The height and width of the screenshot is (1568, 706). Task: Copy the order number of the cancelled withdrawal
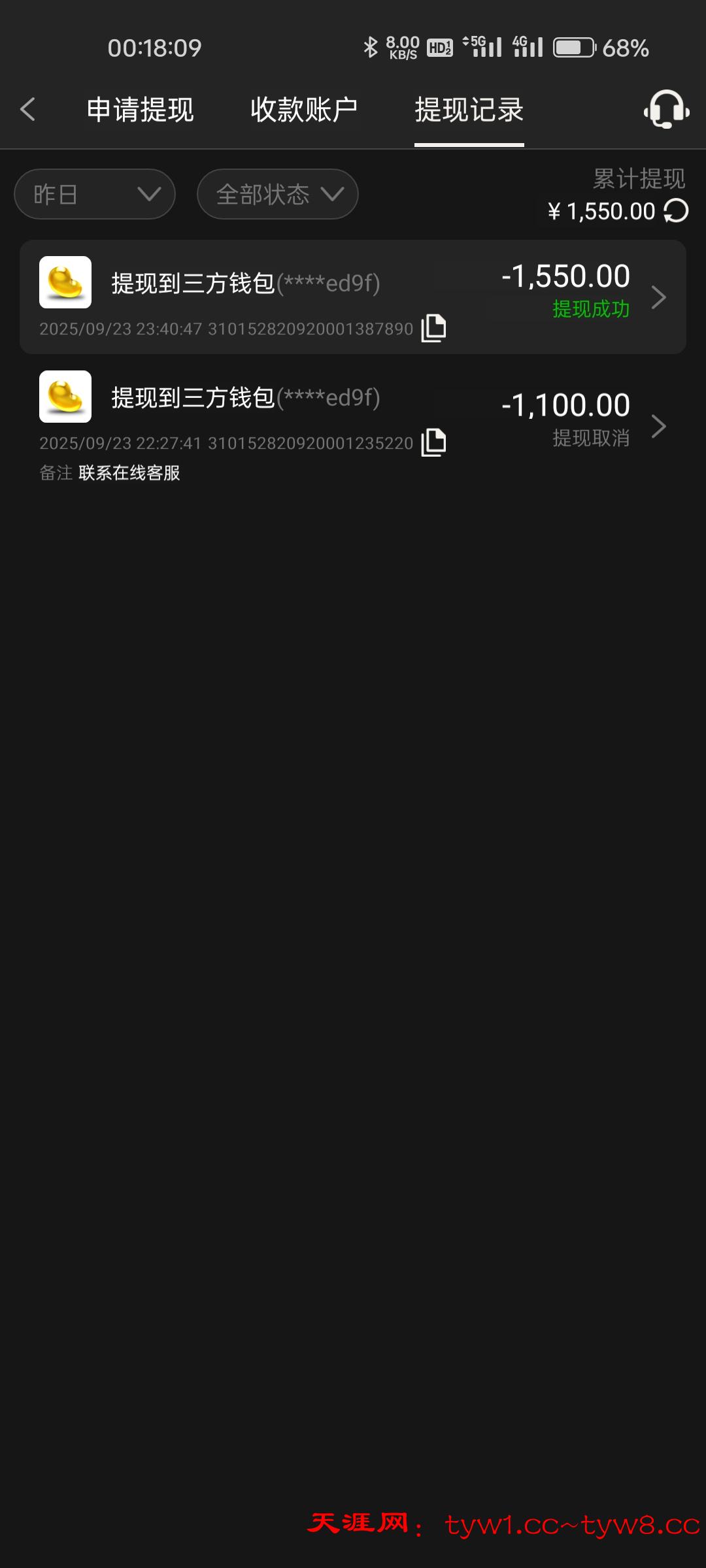point(433,442)
